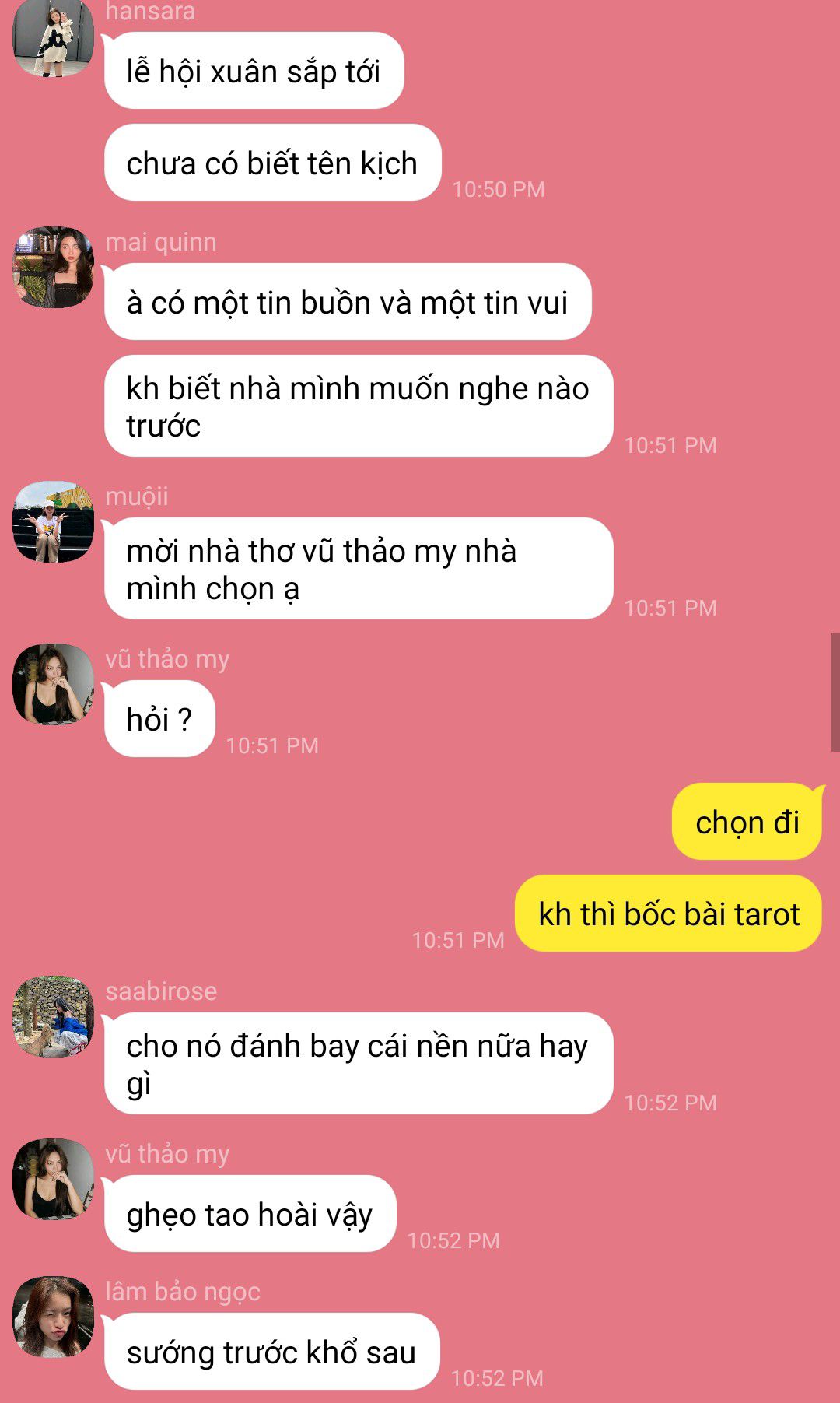Image resolution: width=840 pixels, height=1403 pixels.
Task: Open hansara's profile picture
Action: pos(53,37)
